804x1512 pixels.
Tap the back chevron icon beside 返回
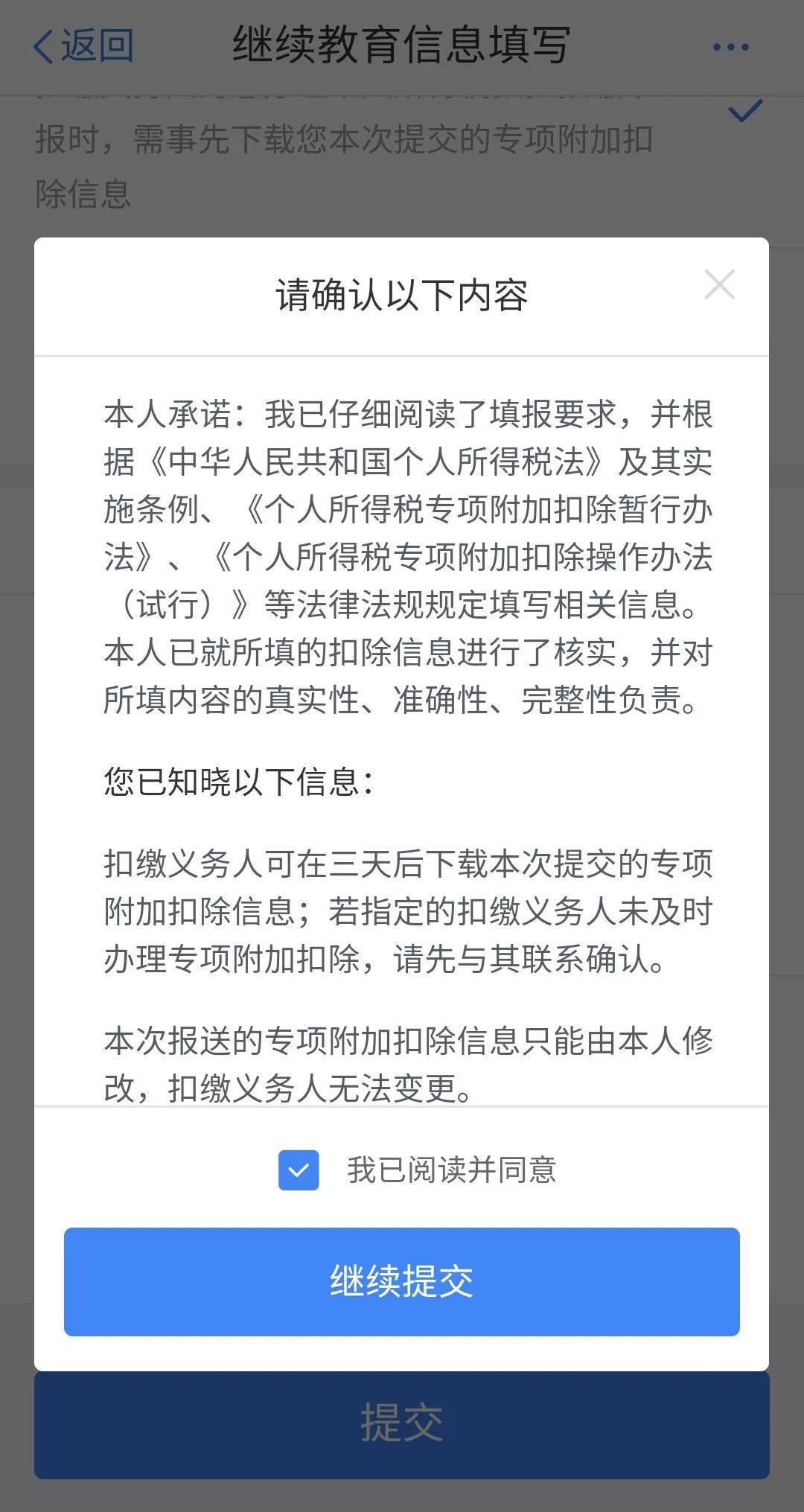[x=42, y=46]
